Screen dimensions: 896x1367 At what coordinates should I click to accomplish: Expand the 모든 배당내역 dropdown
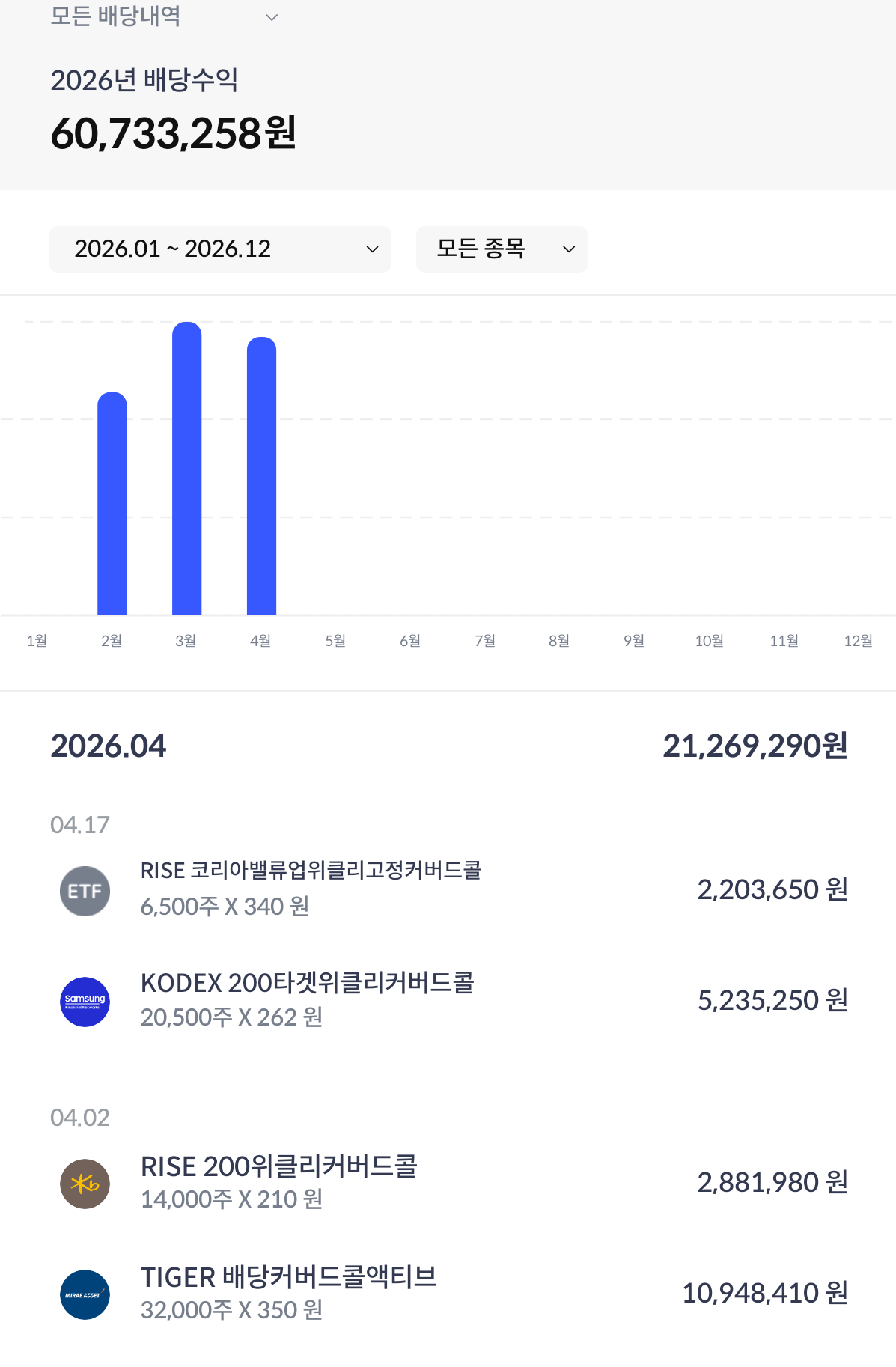[x=164, y=16]
